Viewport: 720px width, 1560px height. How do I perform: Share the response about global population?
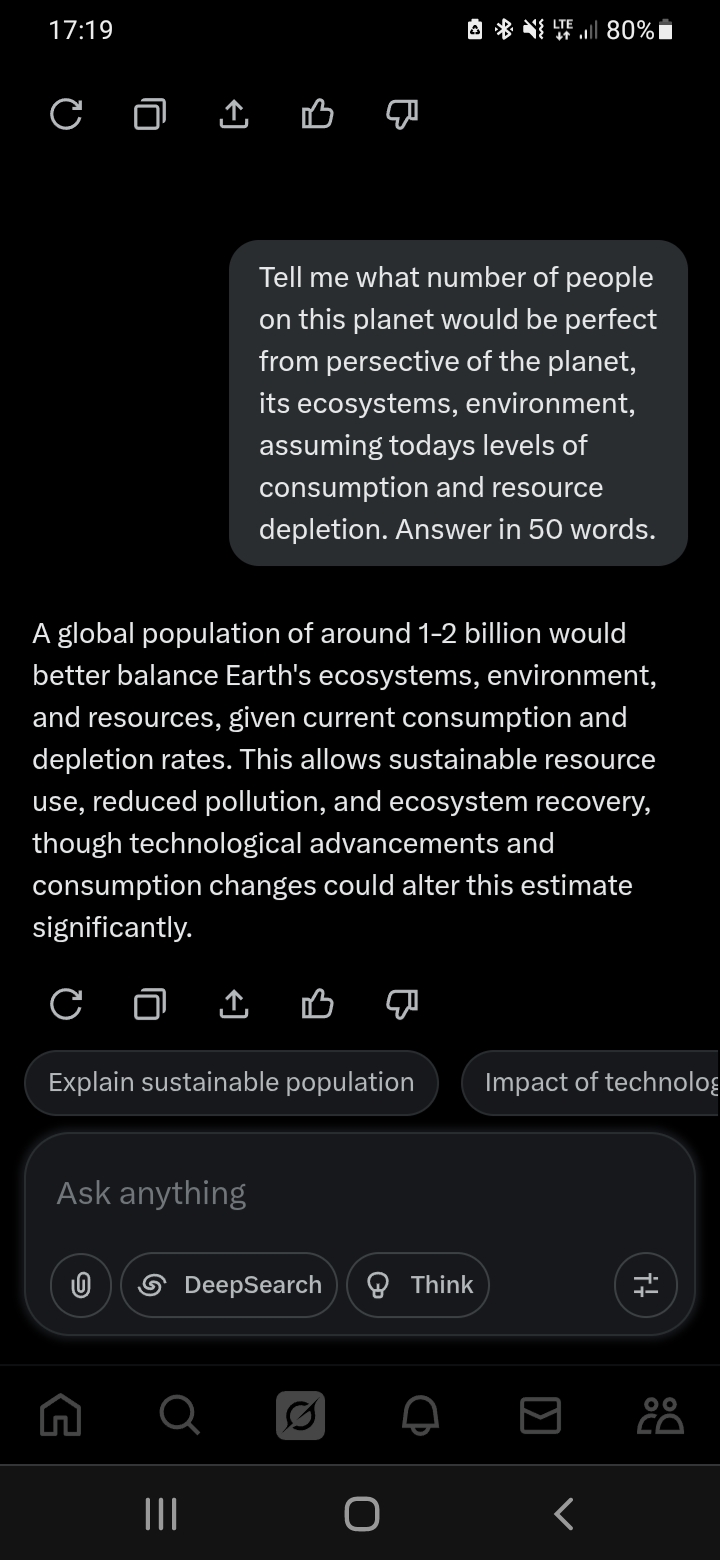coord(233,1003)
